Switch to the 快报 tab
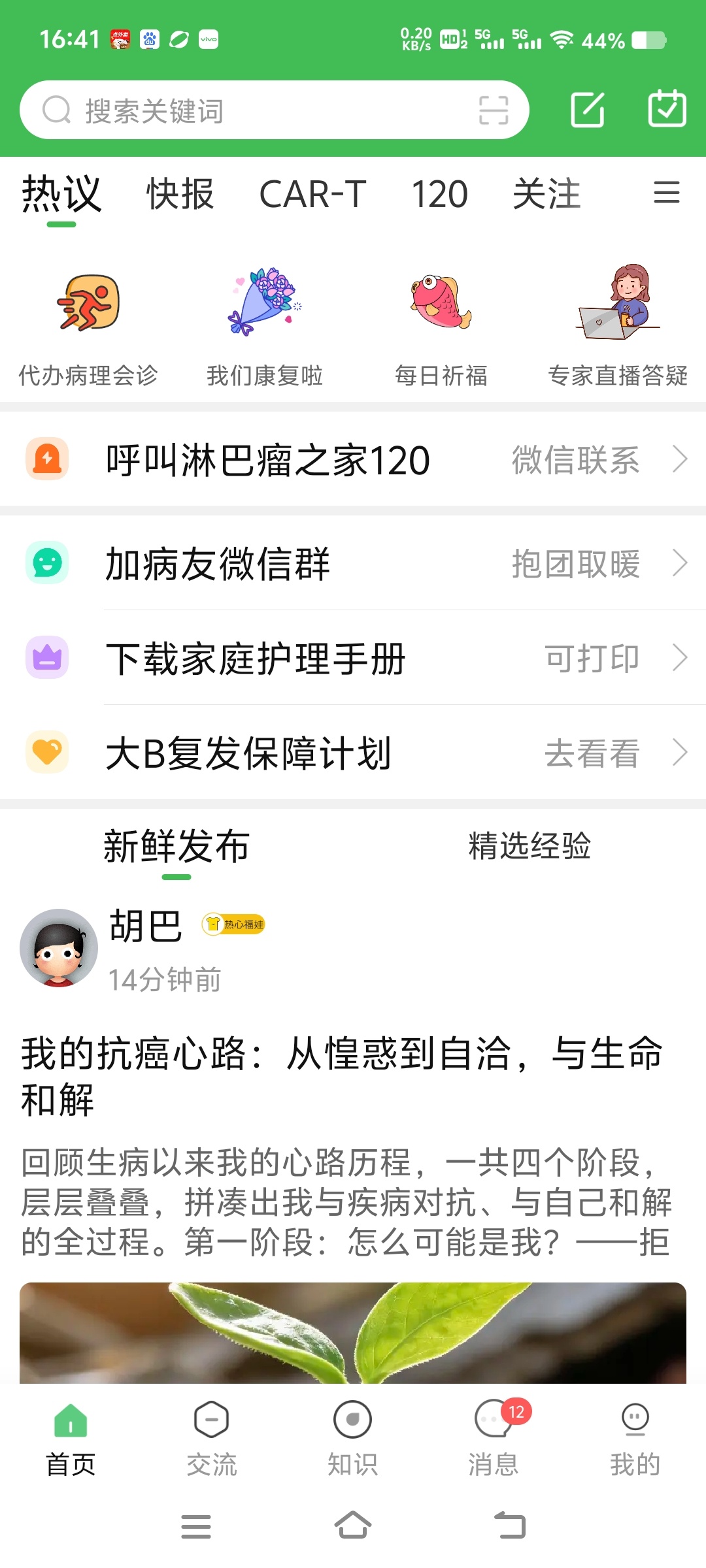706x1568 pixels. point(180,194)
